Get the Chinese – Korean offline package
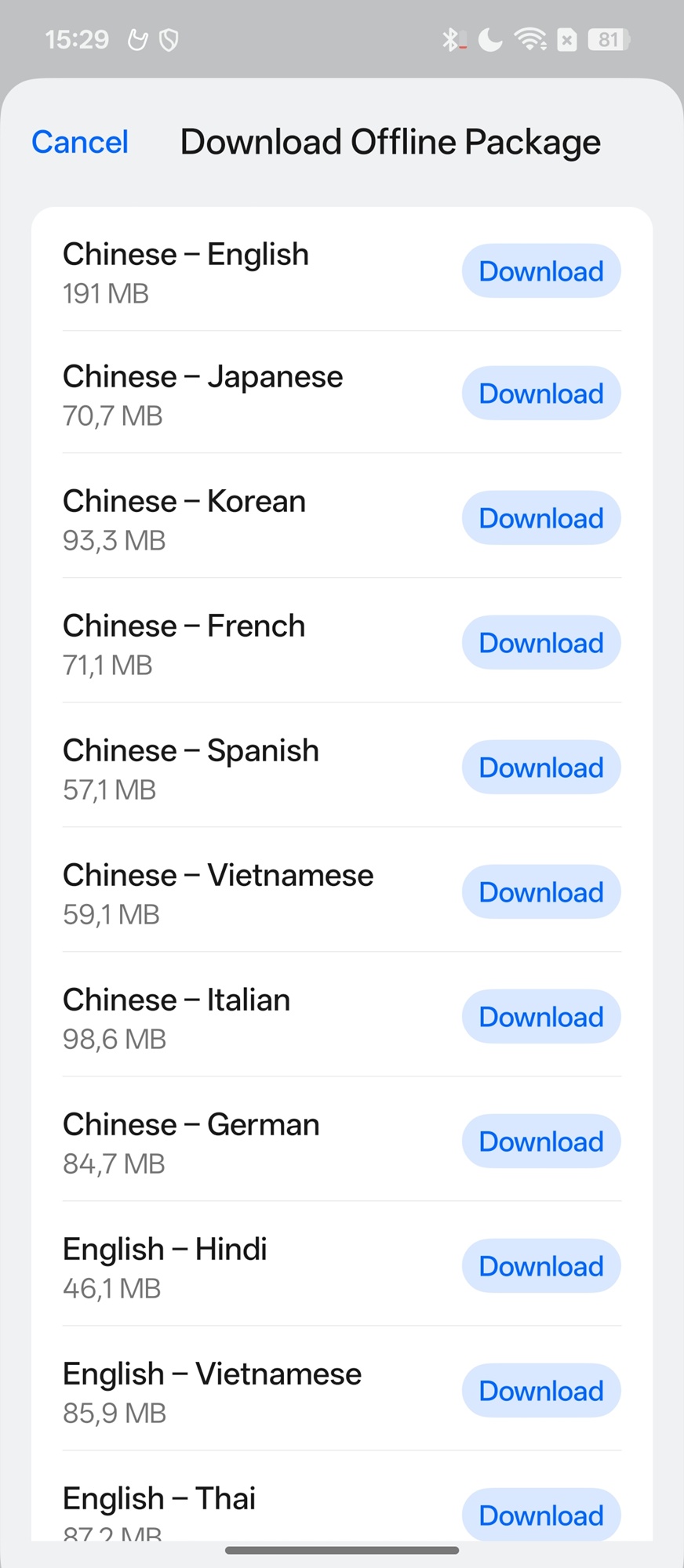This screenshot has height=1568, width=684. [x=541, y=518]
